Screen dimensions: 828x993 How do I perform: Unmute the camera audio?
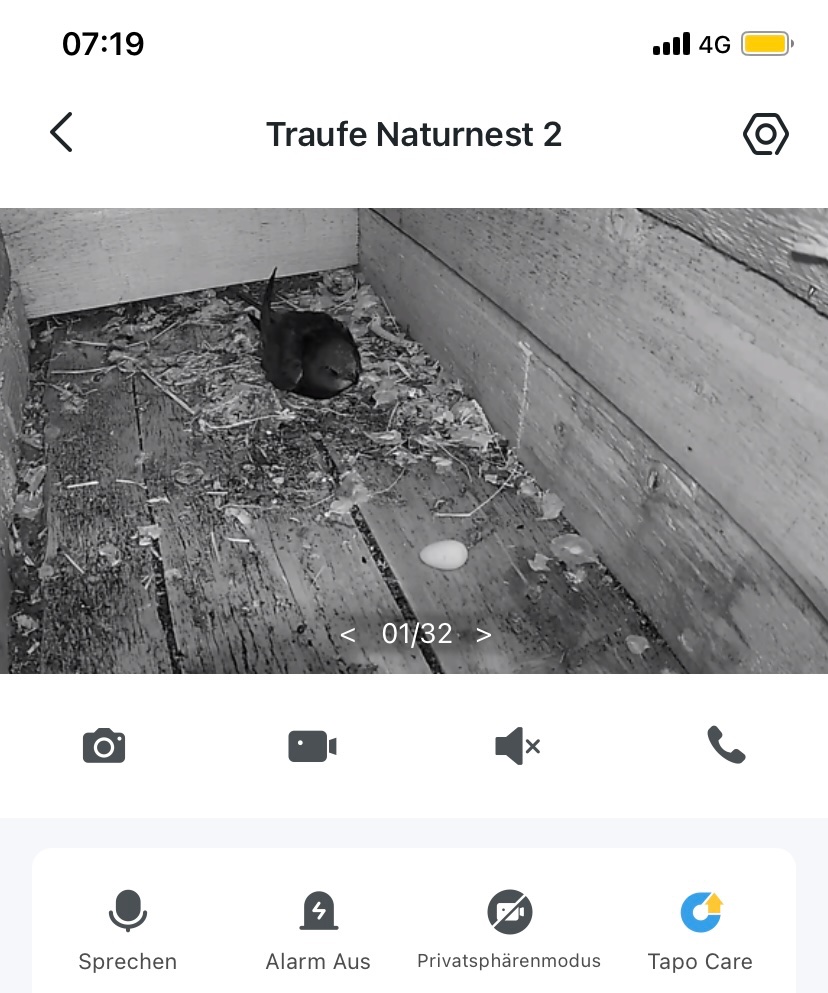(517, 746)
